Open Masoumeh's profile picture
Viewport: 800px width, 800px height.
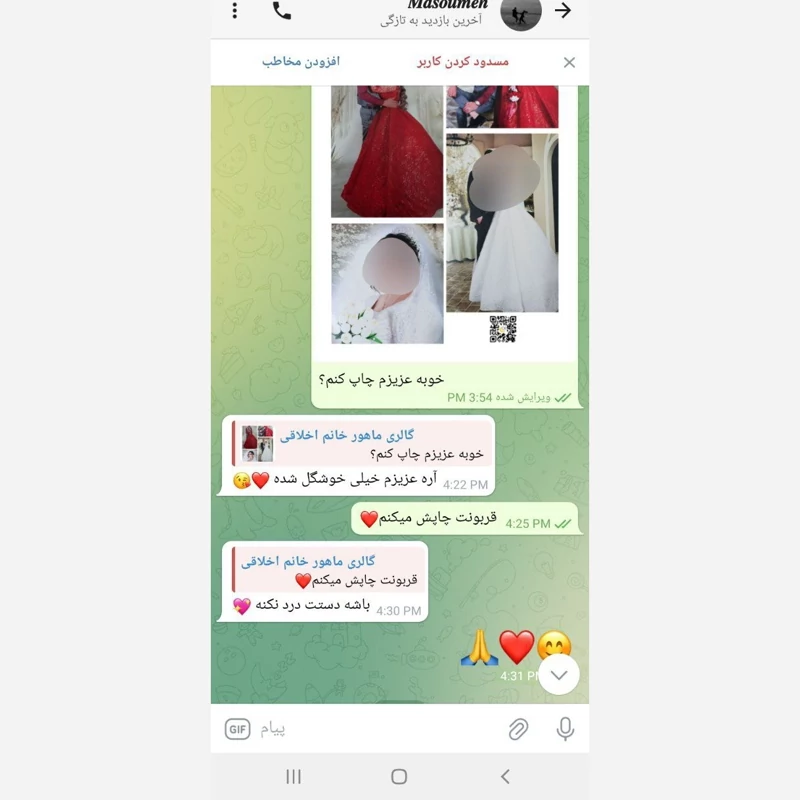520,12
